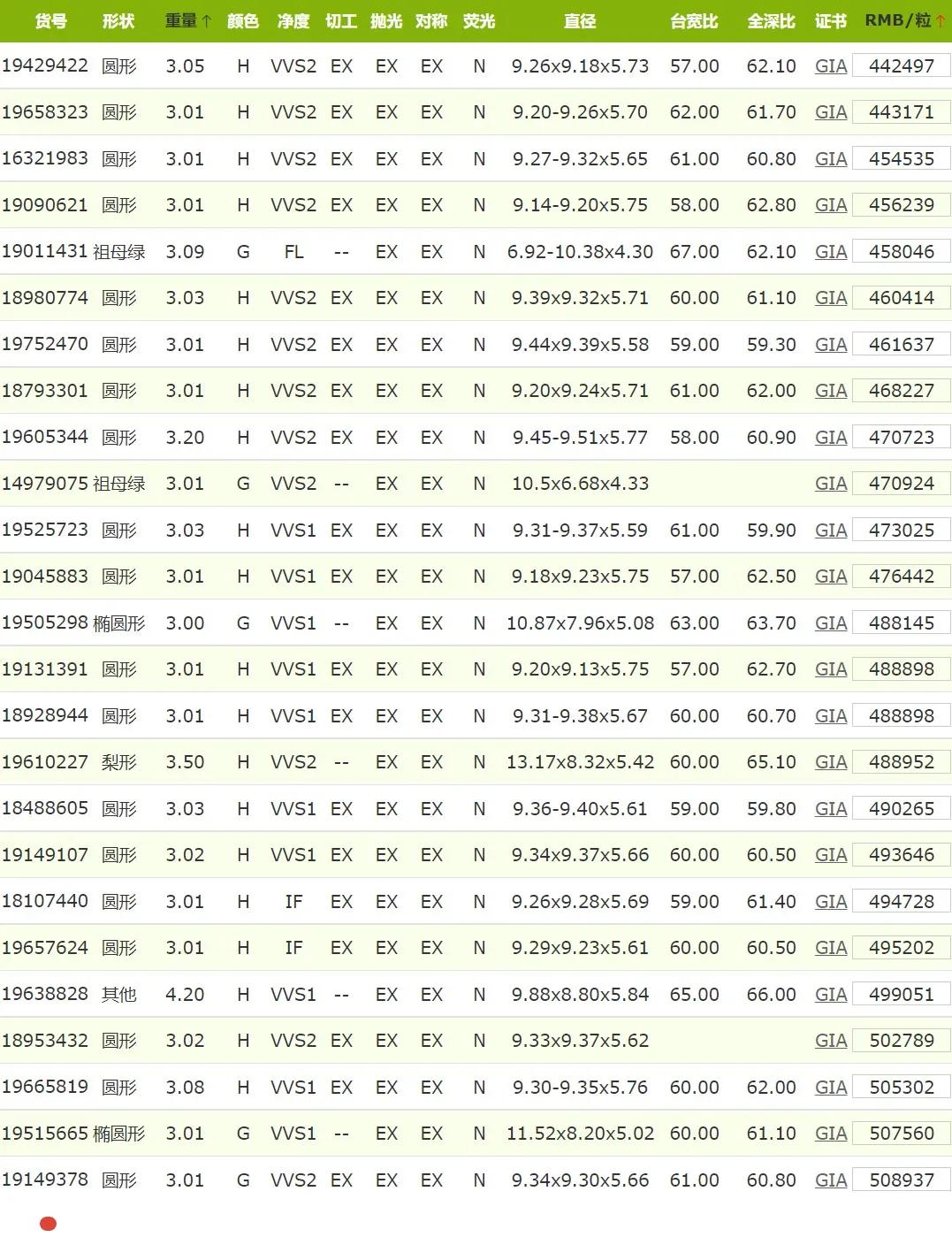Open GIA certificate for oval diamond 19505298

[830, 622]
